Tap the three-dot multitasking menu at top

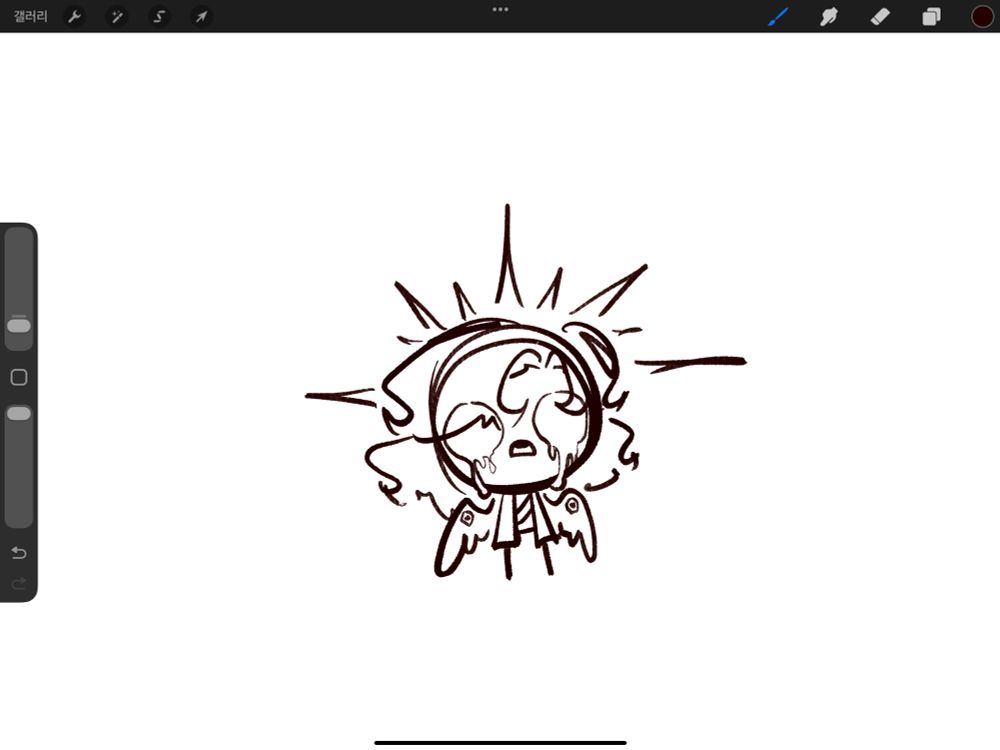500,9
